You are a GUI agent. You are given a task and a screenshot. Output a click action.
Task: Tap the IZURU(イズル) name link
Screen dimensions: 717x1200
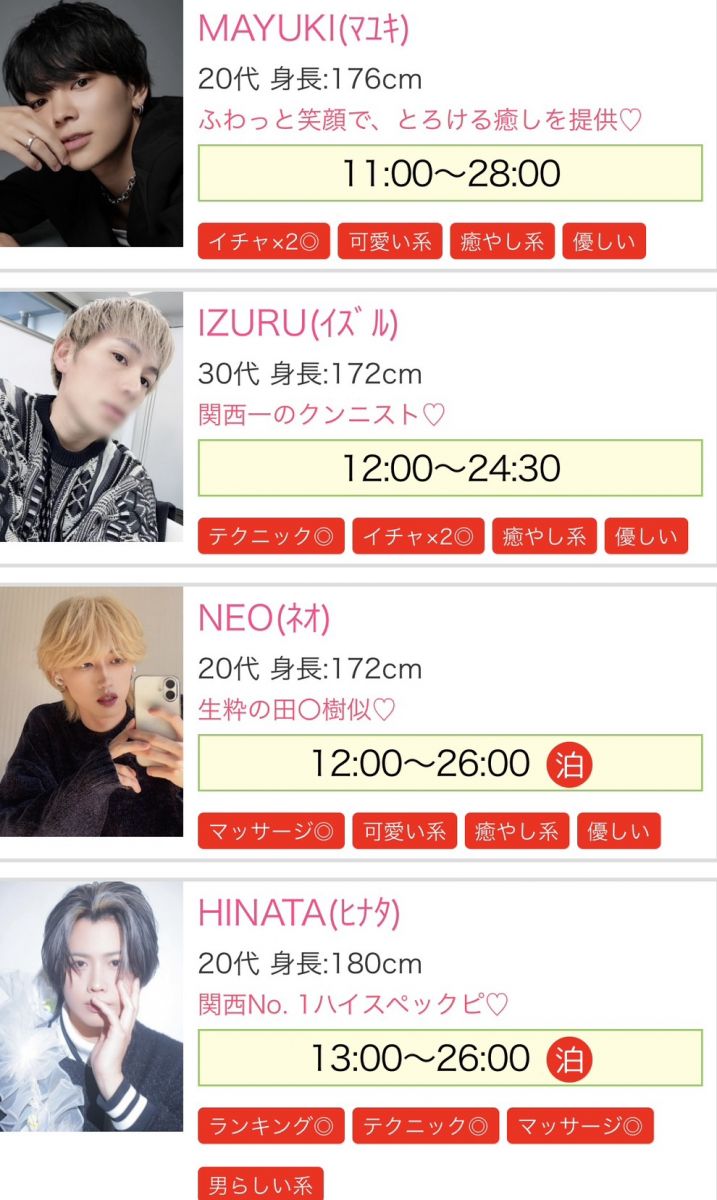298,323
